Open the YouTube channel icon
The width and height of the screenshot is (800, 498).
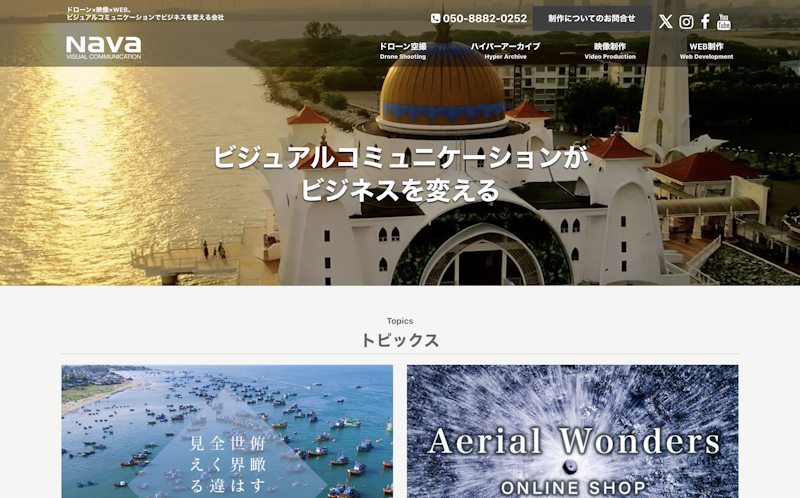724,21
